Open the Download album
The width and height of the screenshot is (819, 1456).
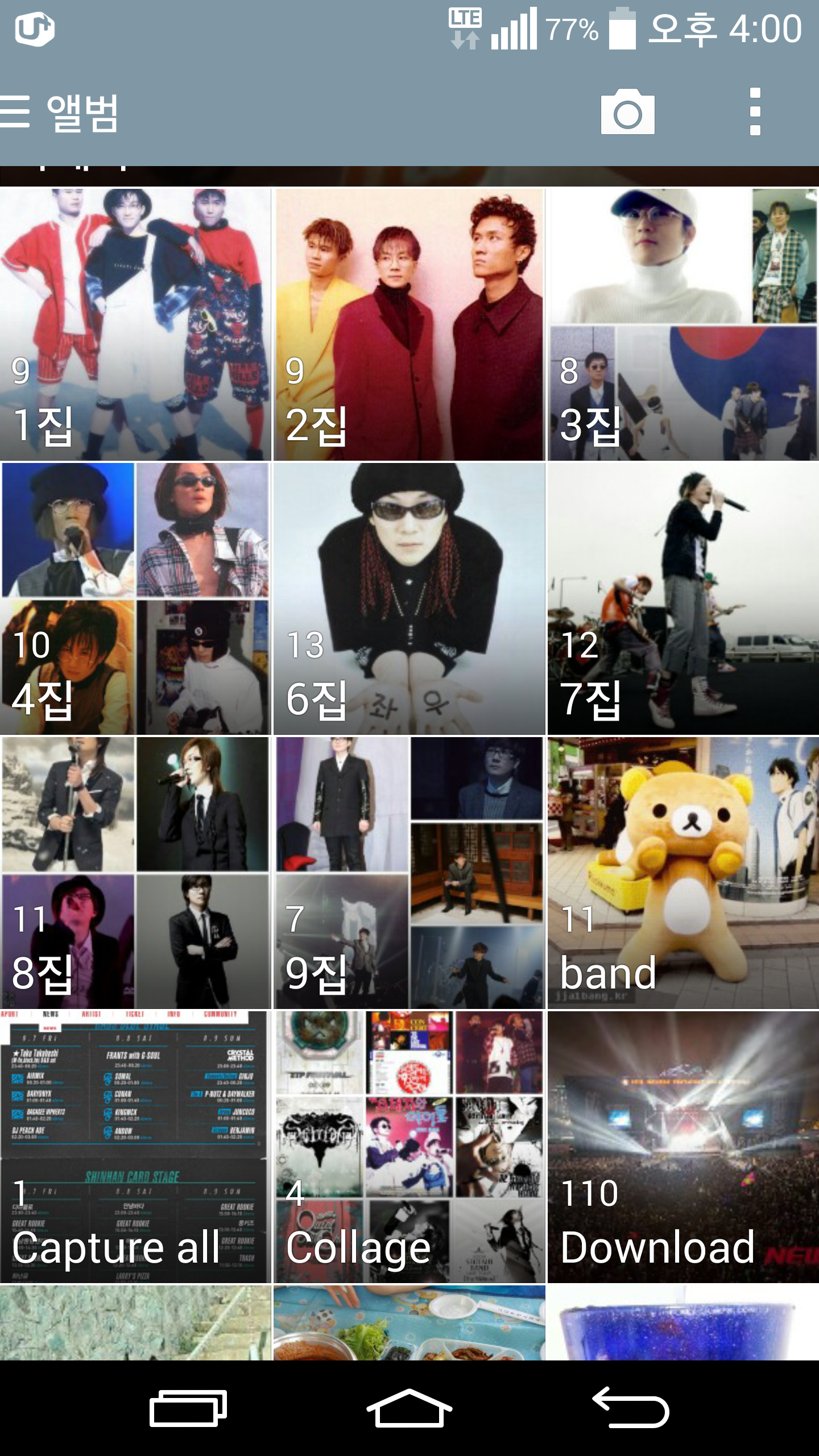(x=683, y=1147)
